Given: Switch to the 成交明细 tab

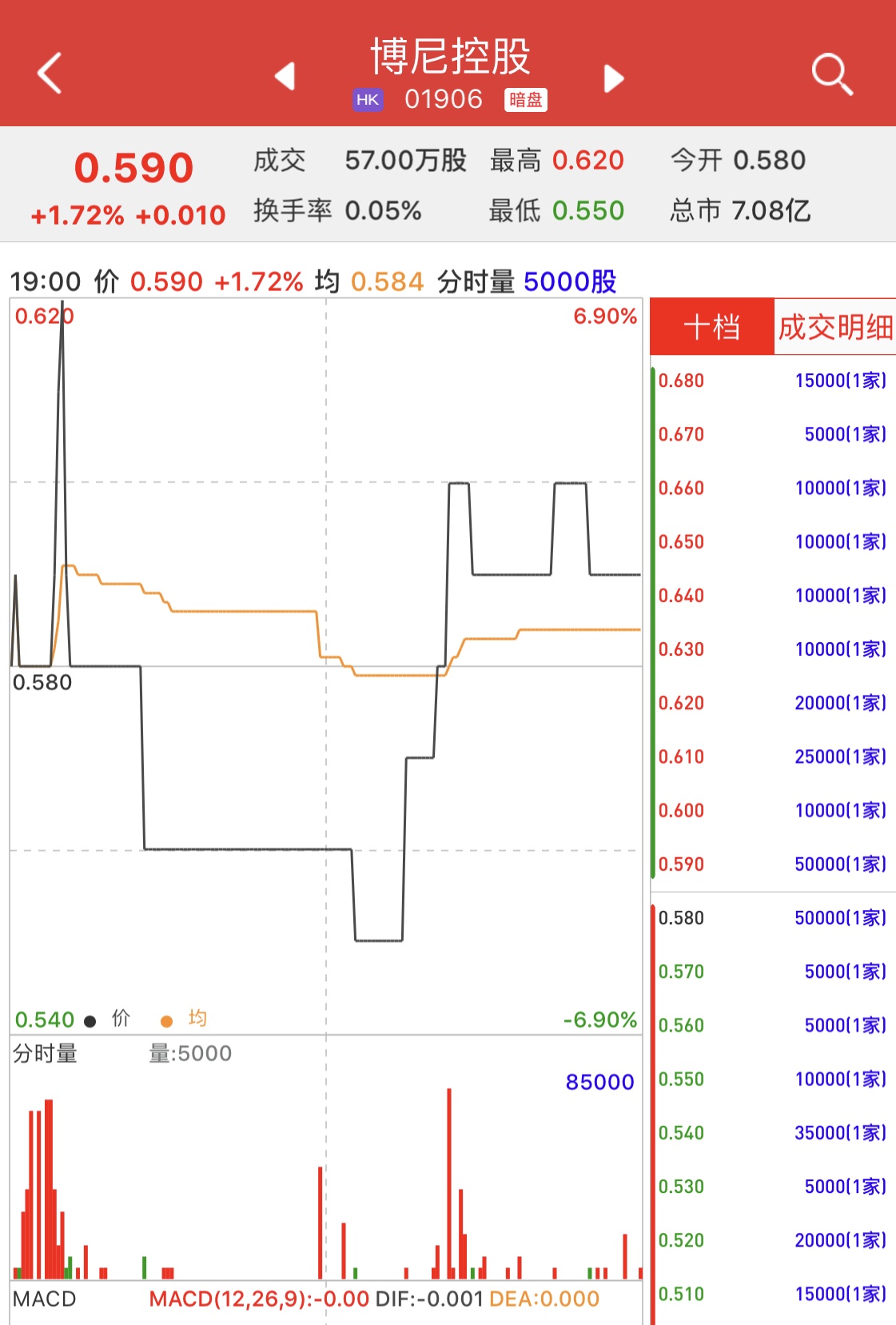Looking at the screenshot, I should (834, 327).
